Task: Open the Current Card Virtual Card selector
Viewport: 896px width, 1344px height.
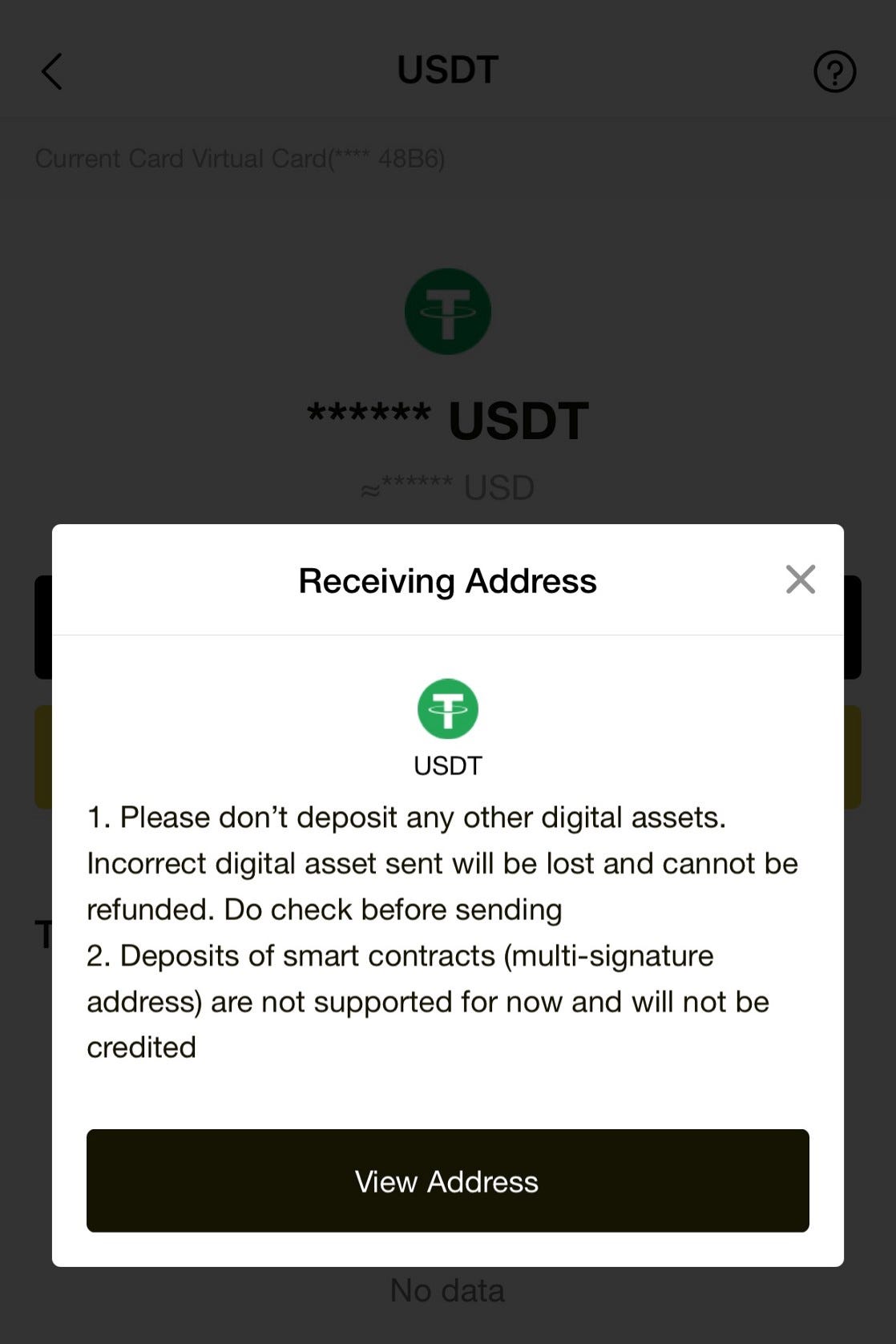Action: coord(240,158)
